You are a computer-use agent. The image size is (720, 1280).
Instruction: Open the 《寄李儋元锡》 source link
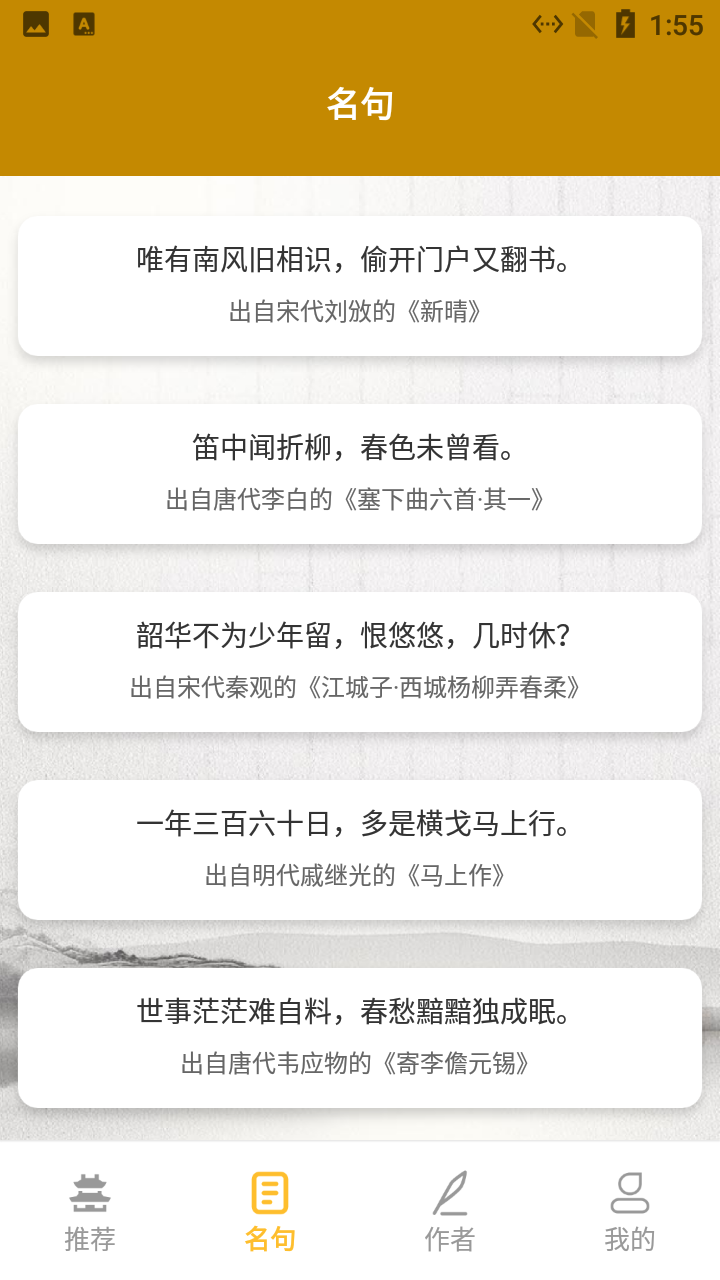click(360, 1063)
